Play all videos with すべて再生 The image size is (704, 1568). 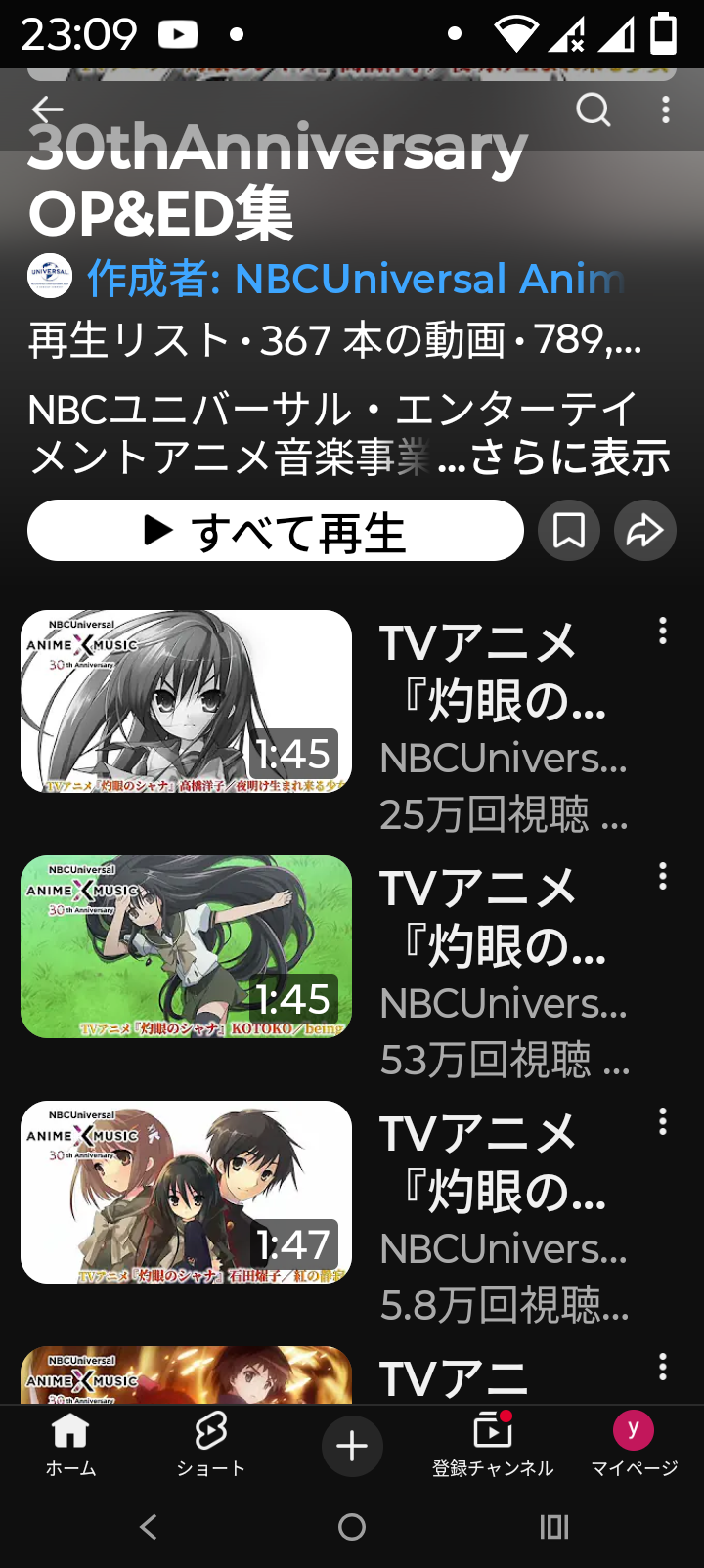[276, 531]
